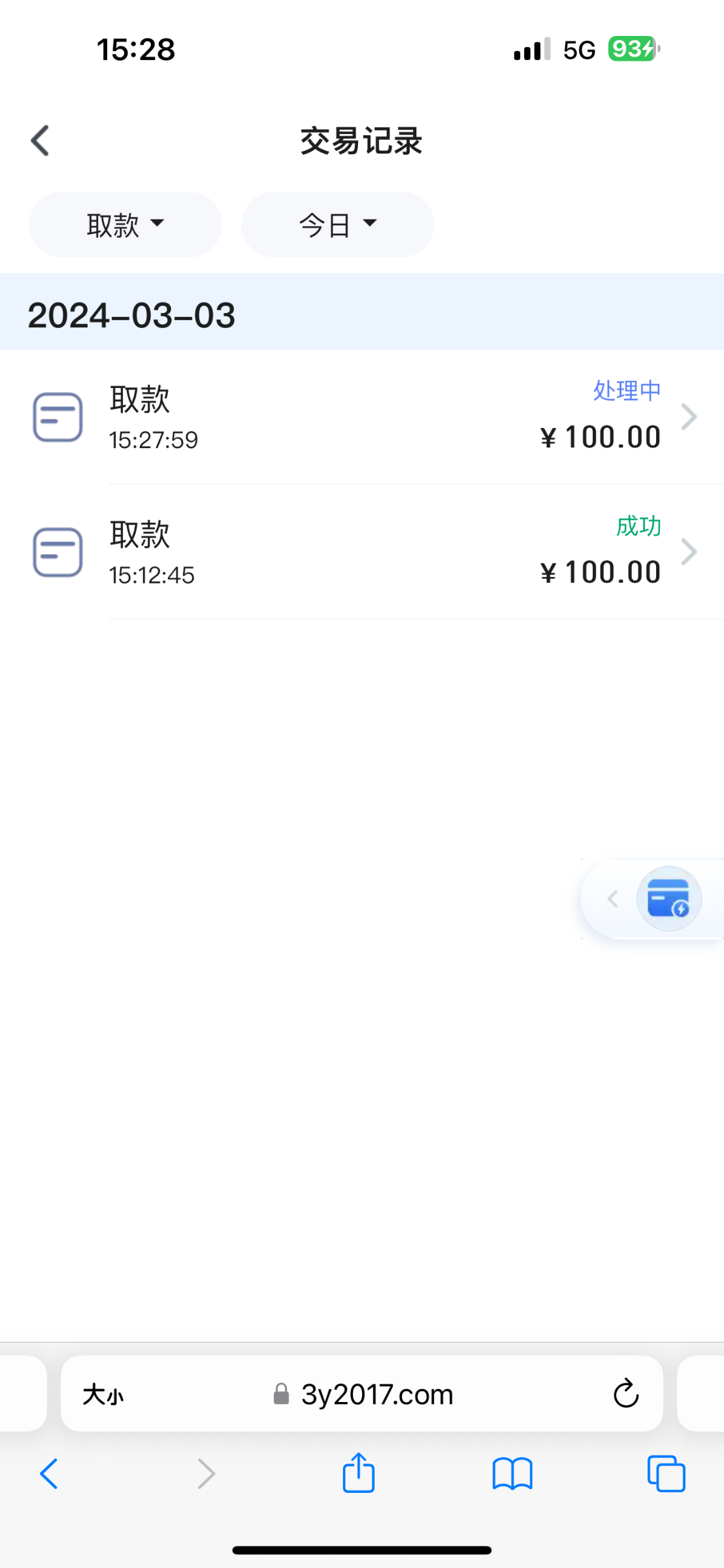Screen dimensions: 724x1568
Task: Show all open Safari tabs
Action: 666,1474
